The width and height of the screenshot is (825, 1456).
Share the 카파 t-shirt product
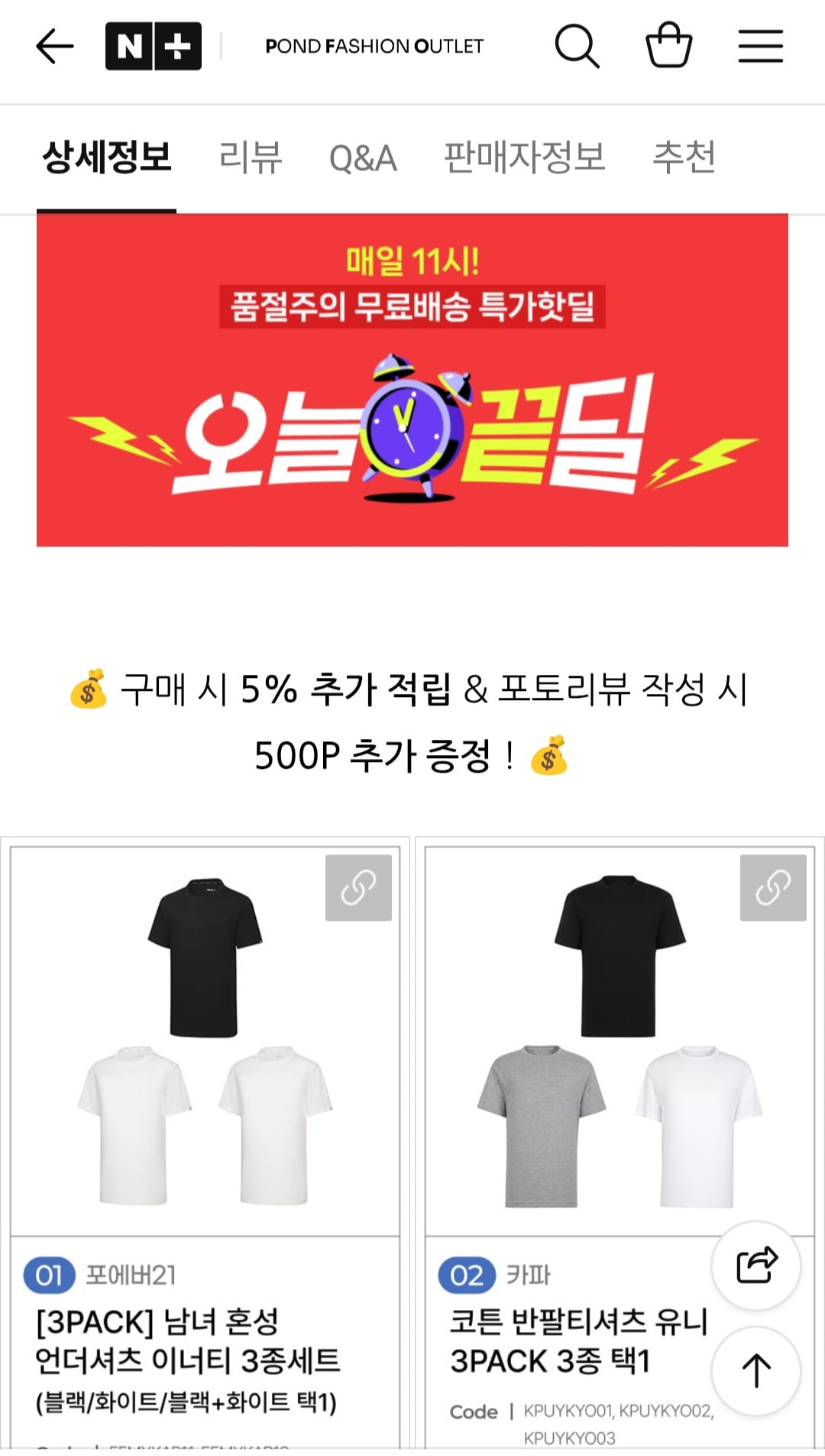coord(755,1263)
